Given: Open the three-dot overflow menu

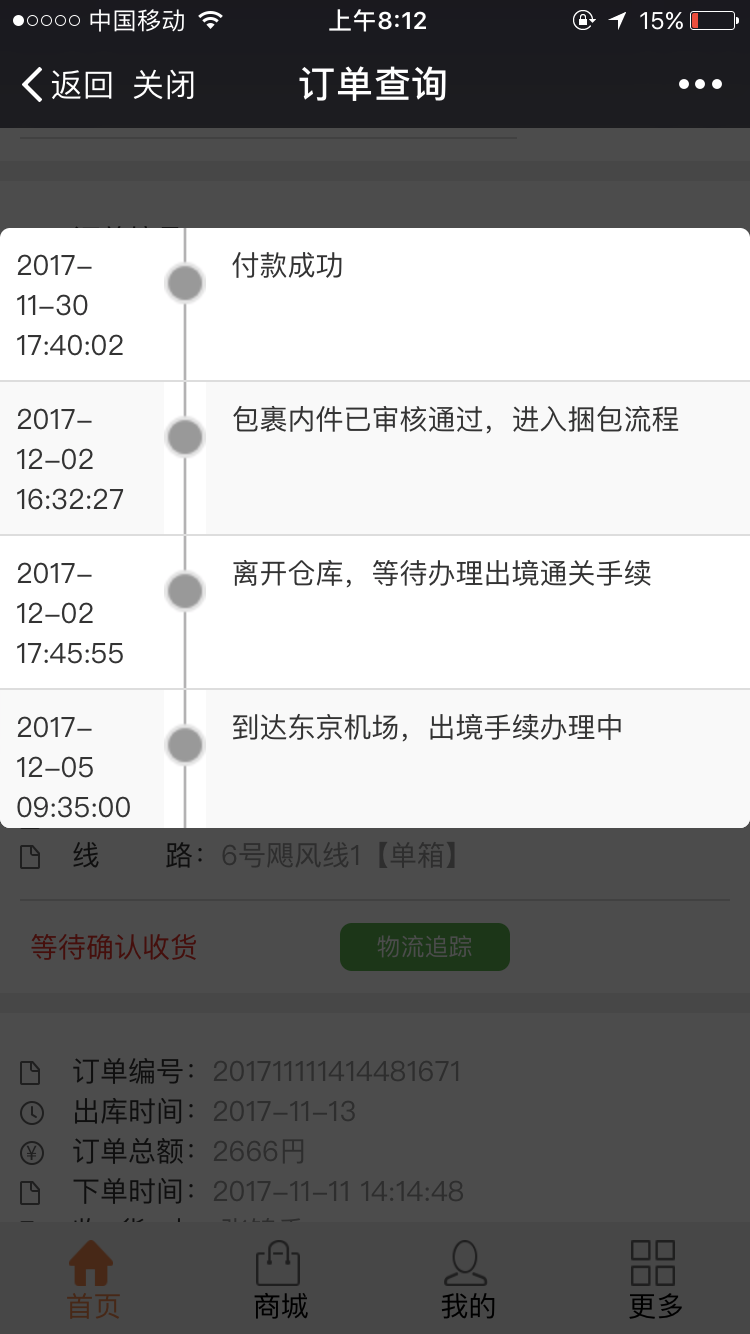Looking at the screenshot, I should (x=700, y=85).
